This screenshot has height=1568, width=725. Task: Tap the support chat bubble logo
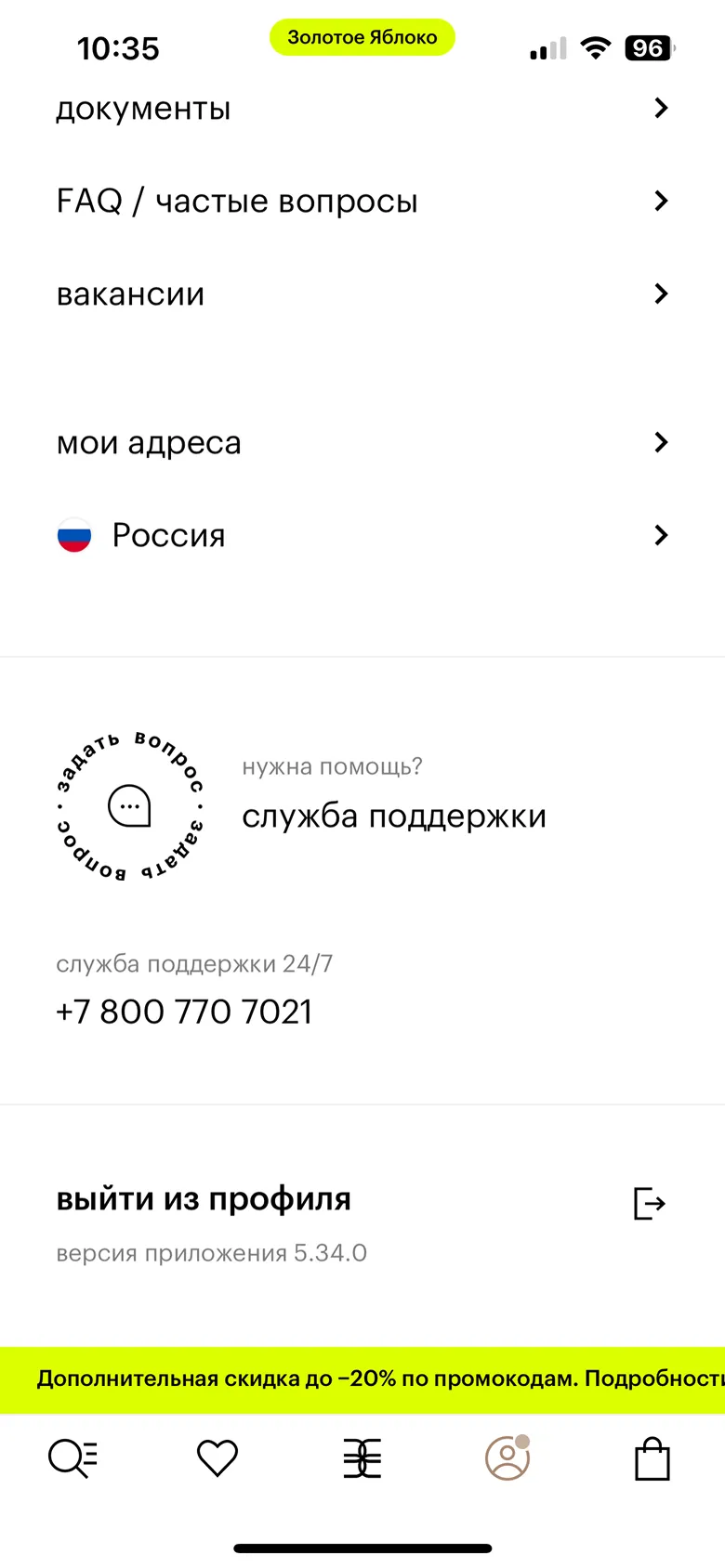click(130, 807)
